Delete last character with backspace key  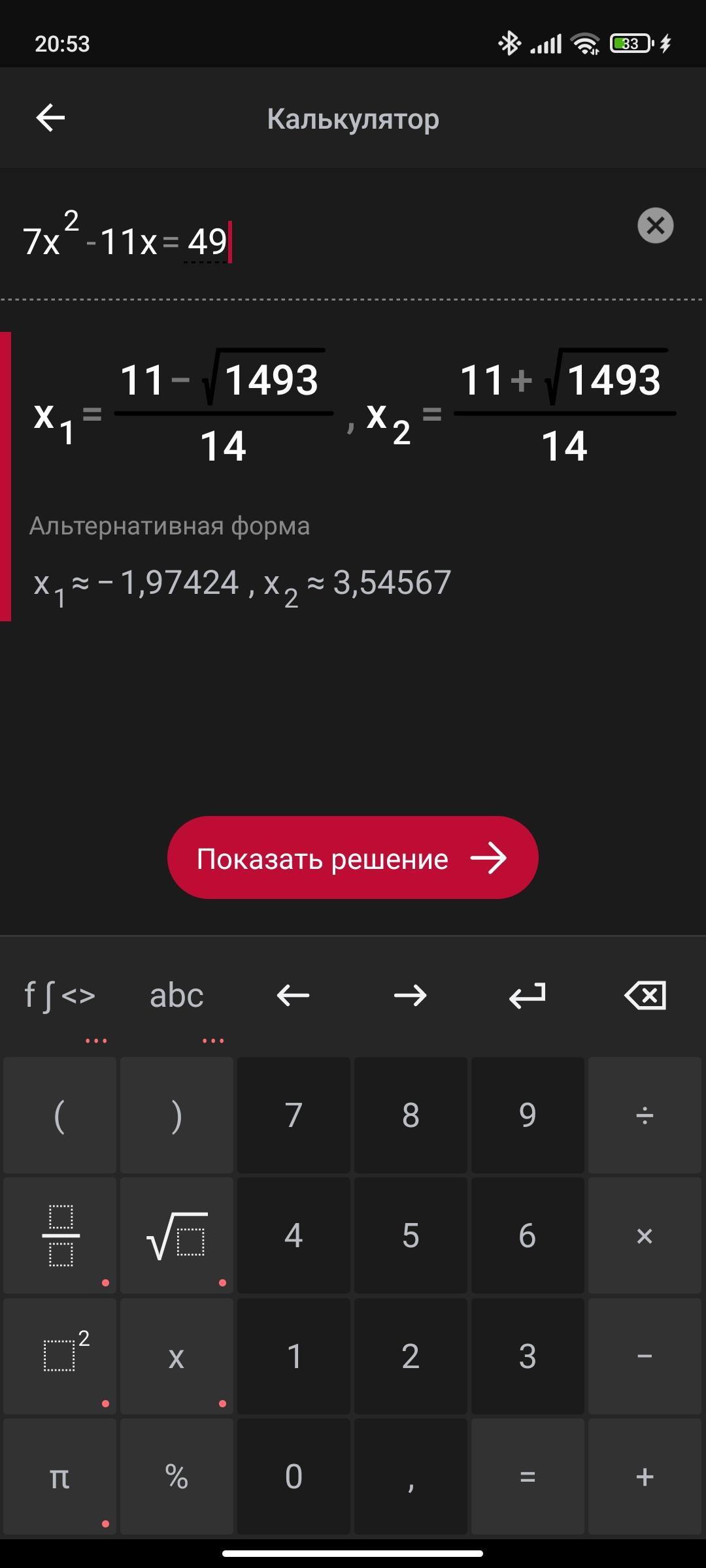pos(645,996)
